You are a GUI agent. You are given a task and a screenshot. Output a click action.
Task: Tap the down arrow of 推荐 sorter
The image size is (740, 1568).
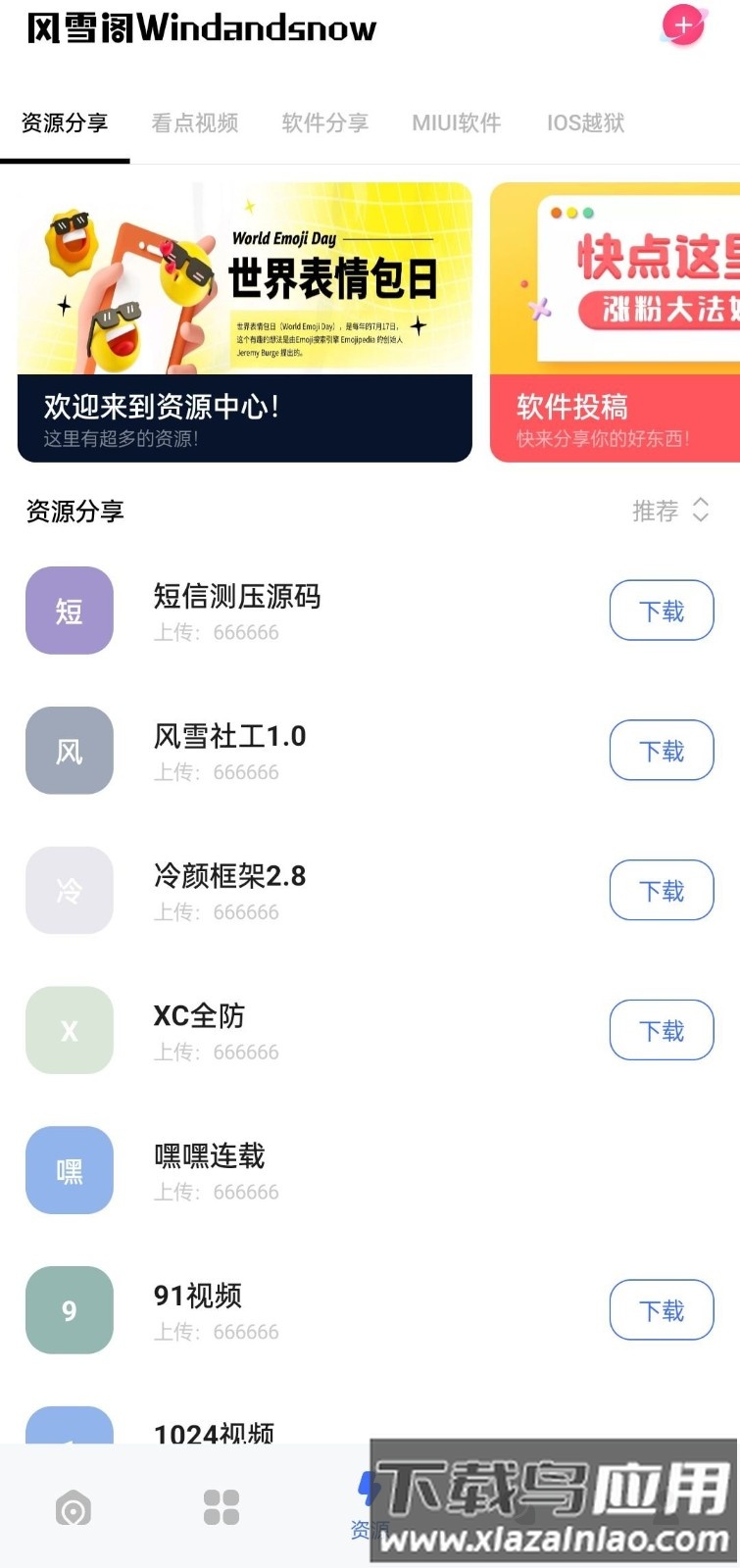pyautogui.click(x=701, y=518)
